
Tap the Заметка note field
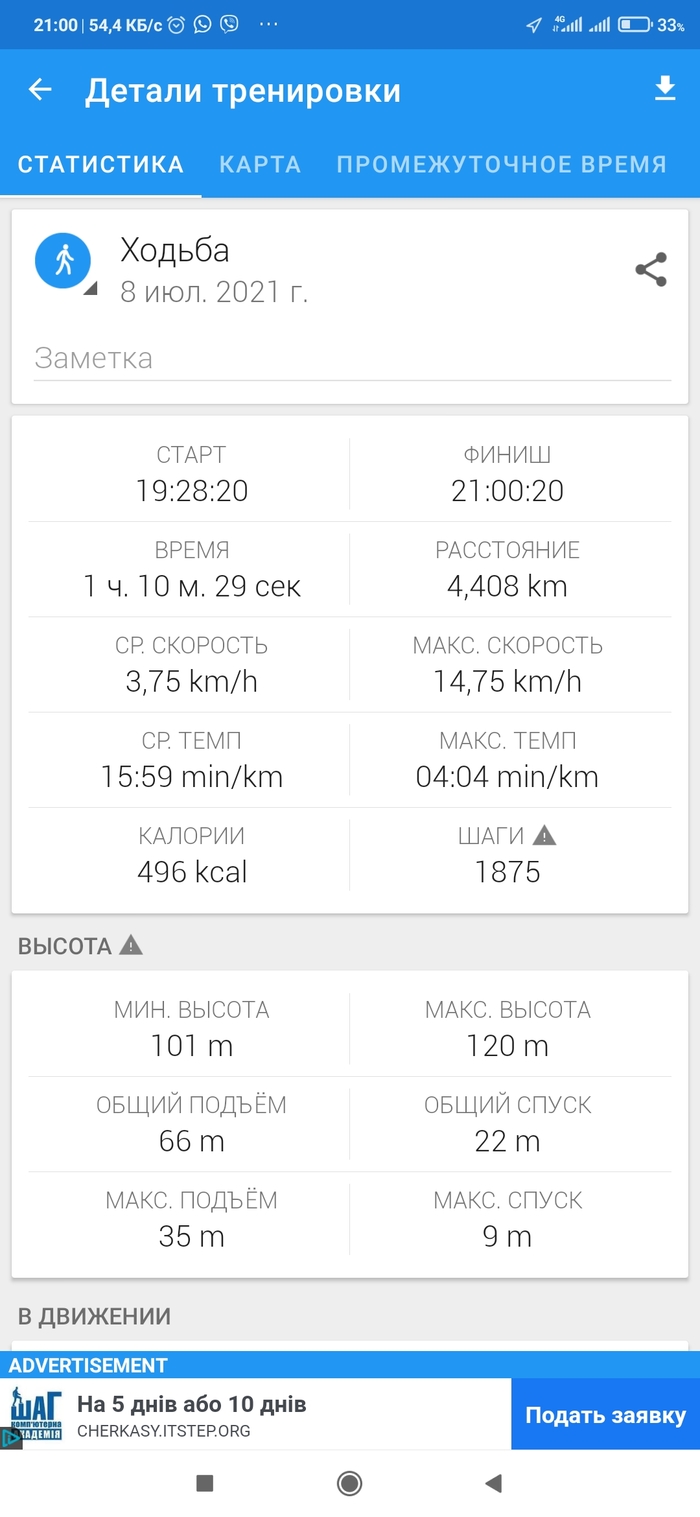coord(350,358)
